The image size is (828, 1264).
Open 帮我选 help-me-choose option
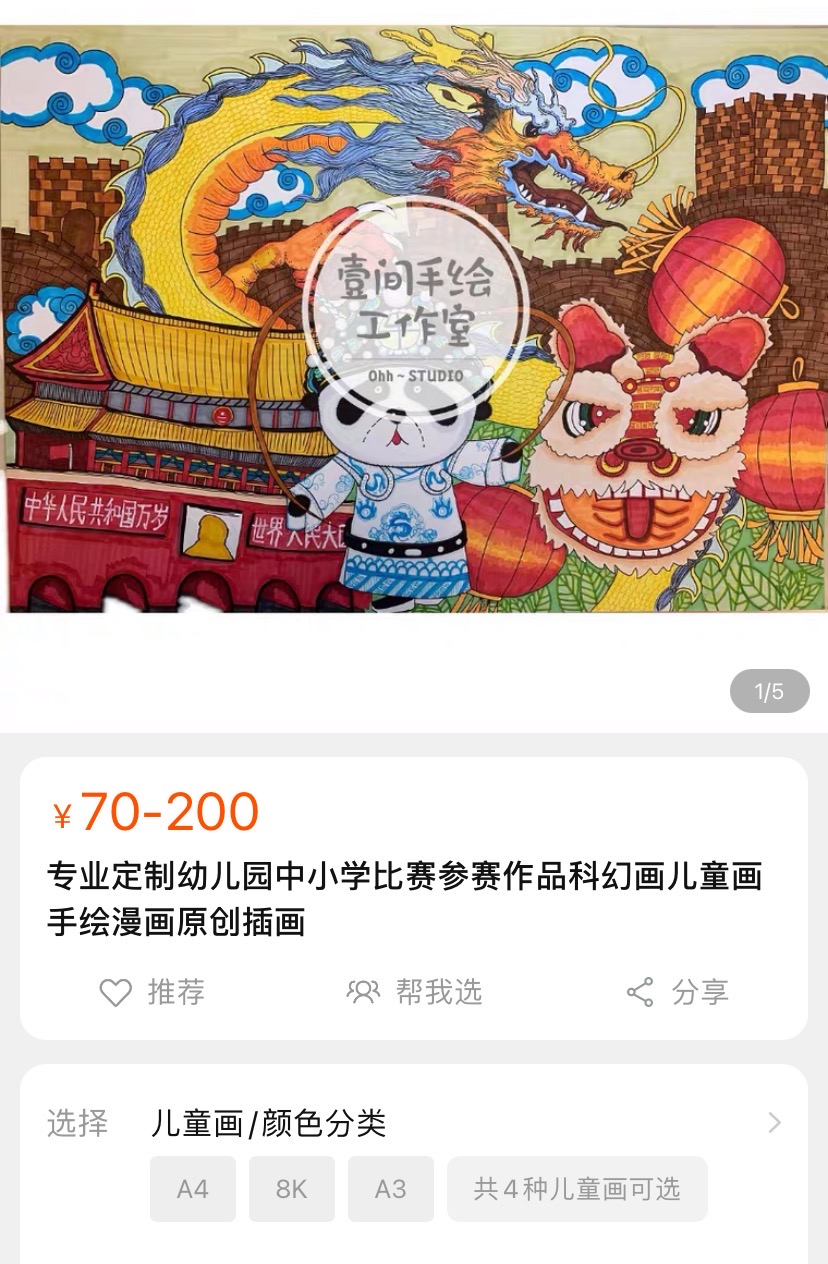coord(414,992)
